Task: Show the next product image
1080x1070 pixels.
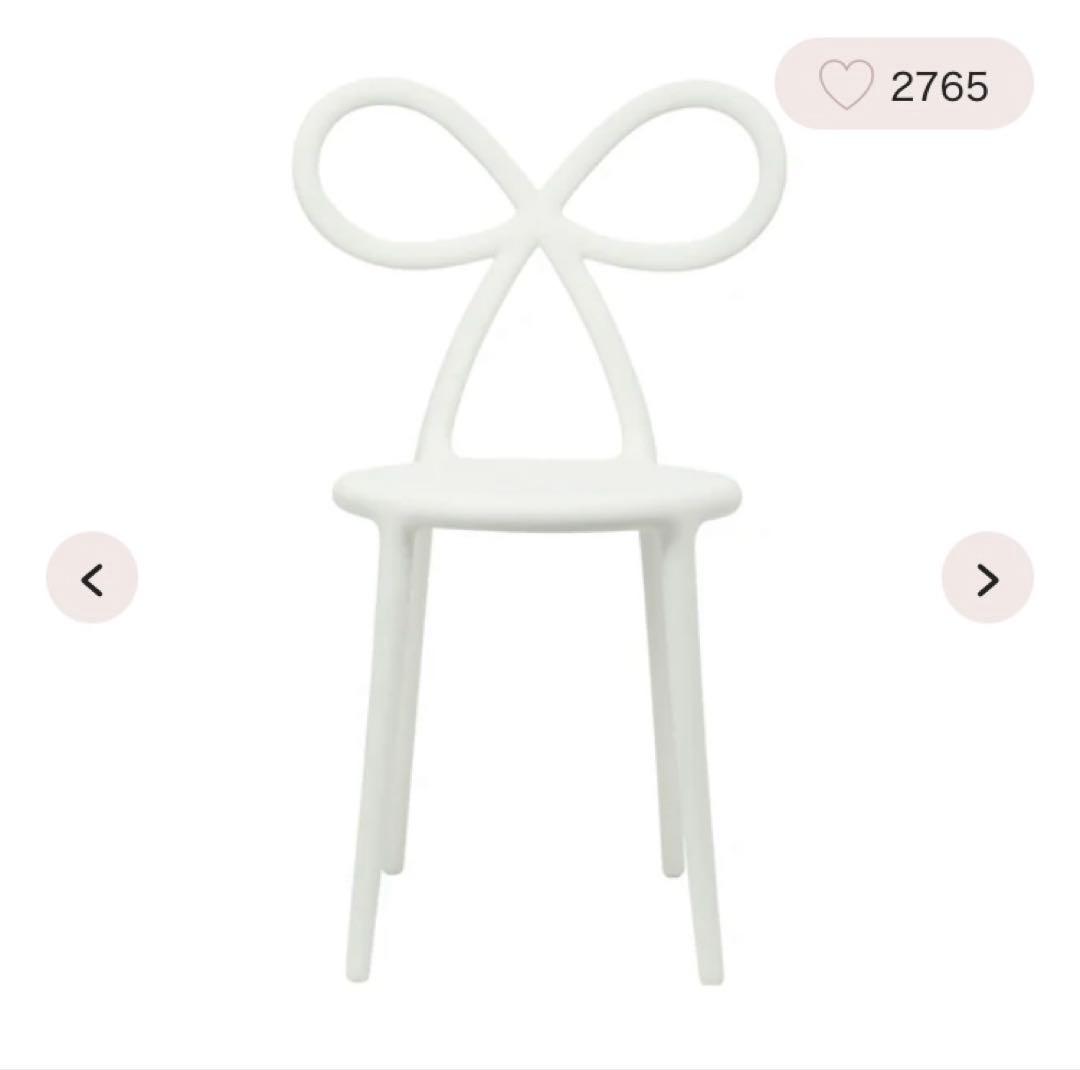Action: [x=987, y=578]
